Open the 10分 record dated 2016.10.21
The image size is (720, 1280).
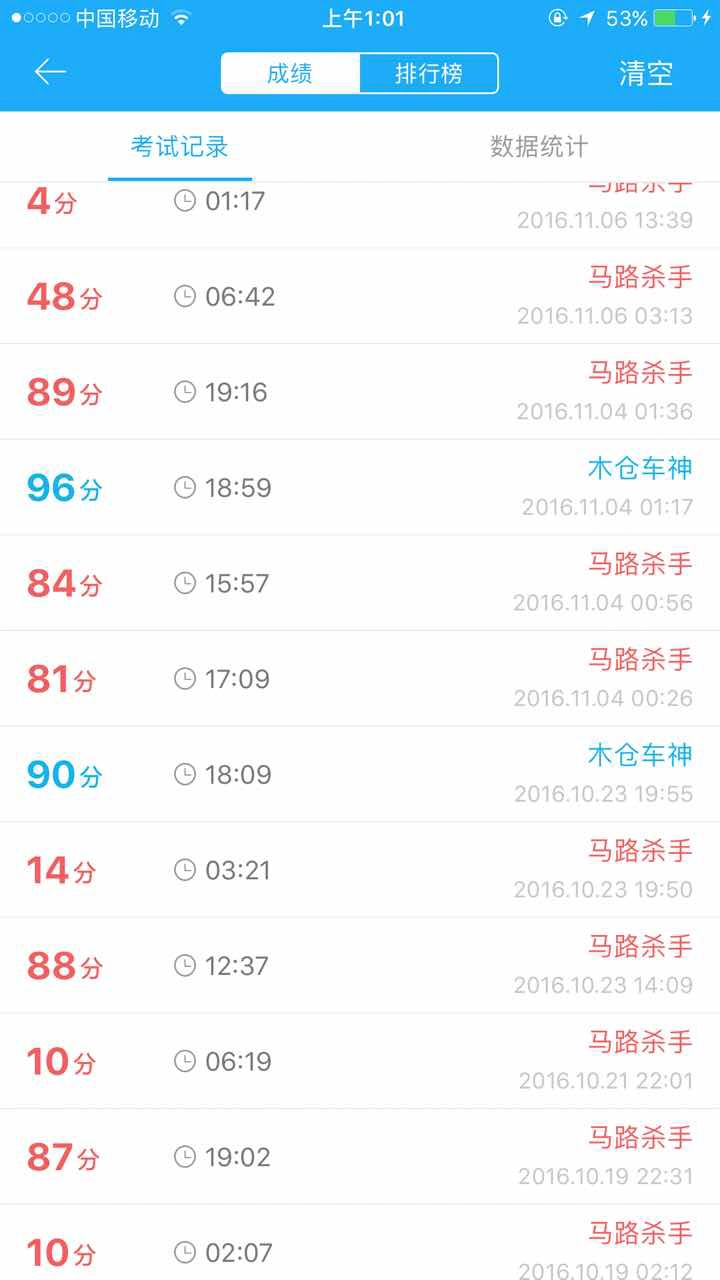(360, 1061)
